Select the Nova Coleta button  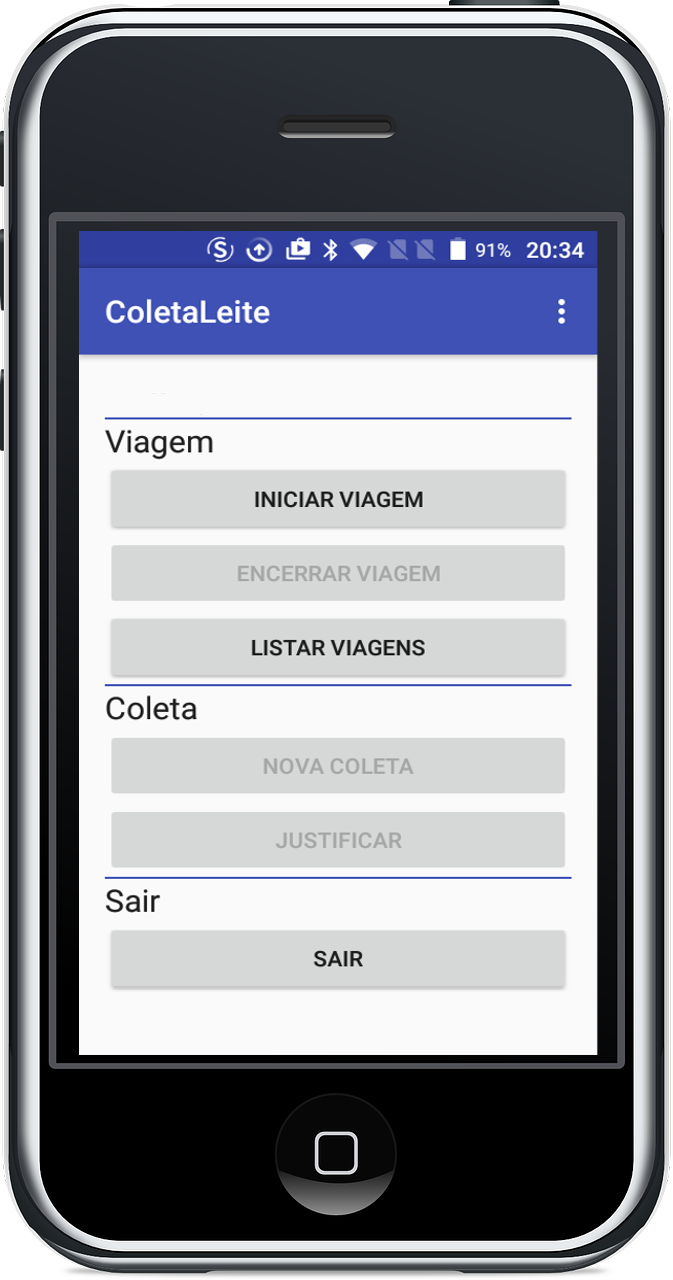pos(338,766)
